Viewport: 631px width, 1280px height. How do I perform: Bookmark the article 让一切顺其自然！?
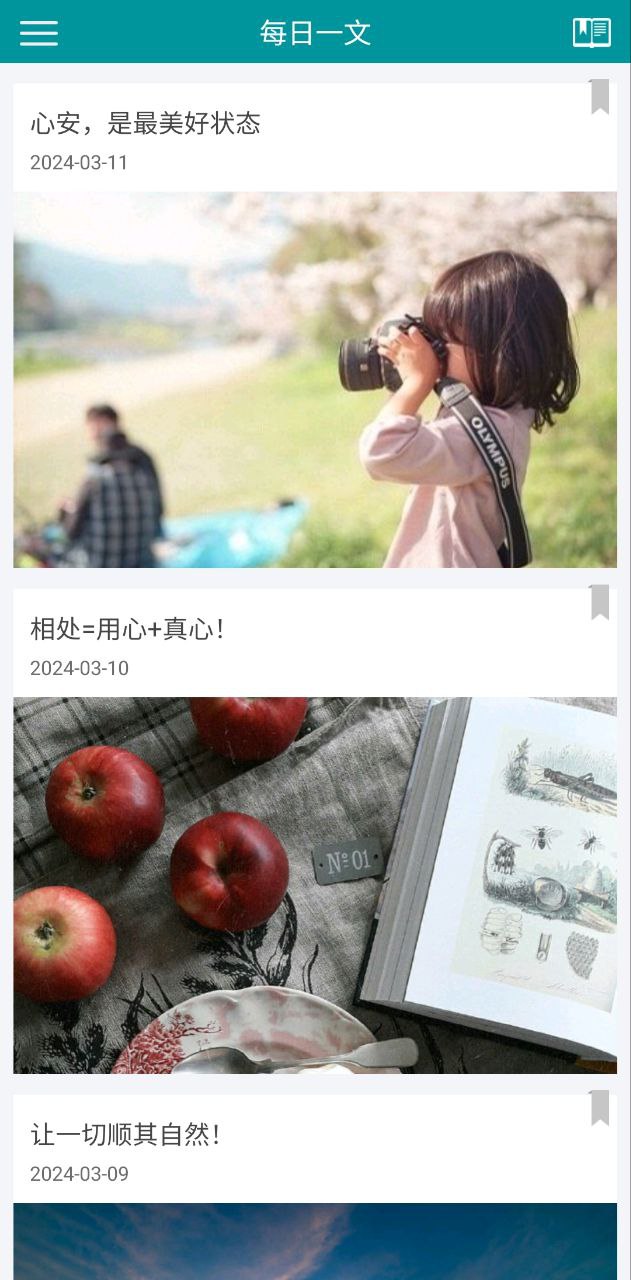pos(599,1108)
